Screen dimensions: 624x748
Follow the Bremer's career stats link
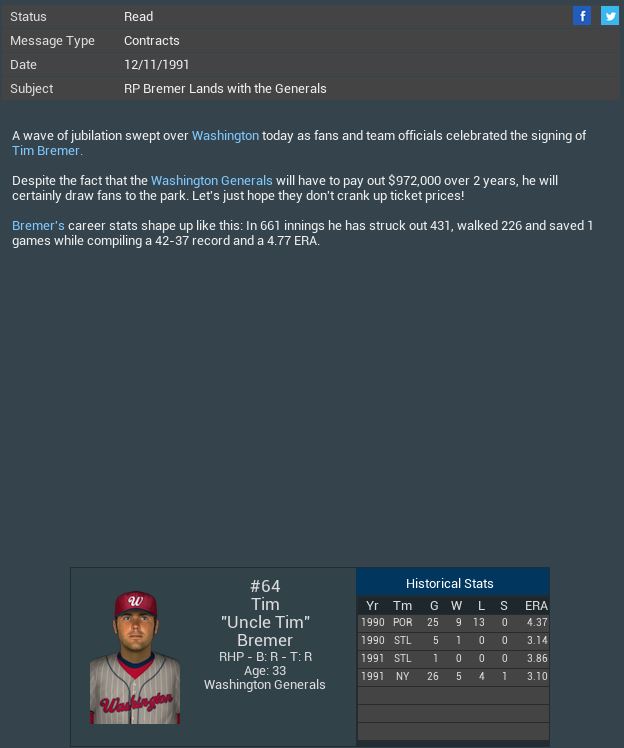[x=38, y=226]
